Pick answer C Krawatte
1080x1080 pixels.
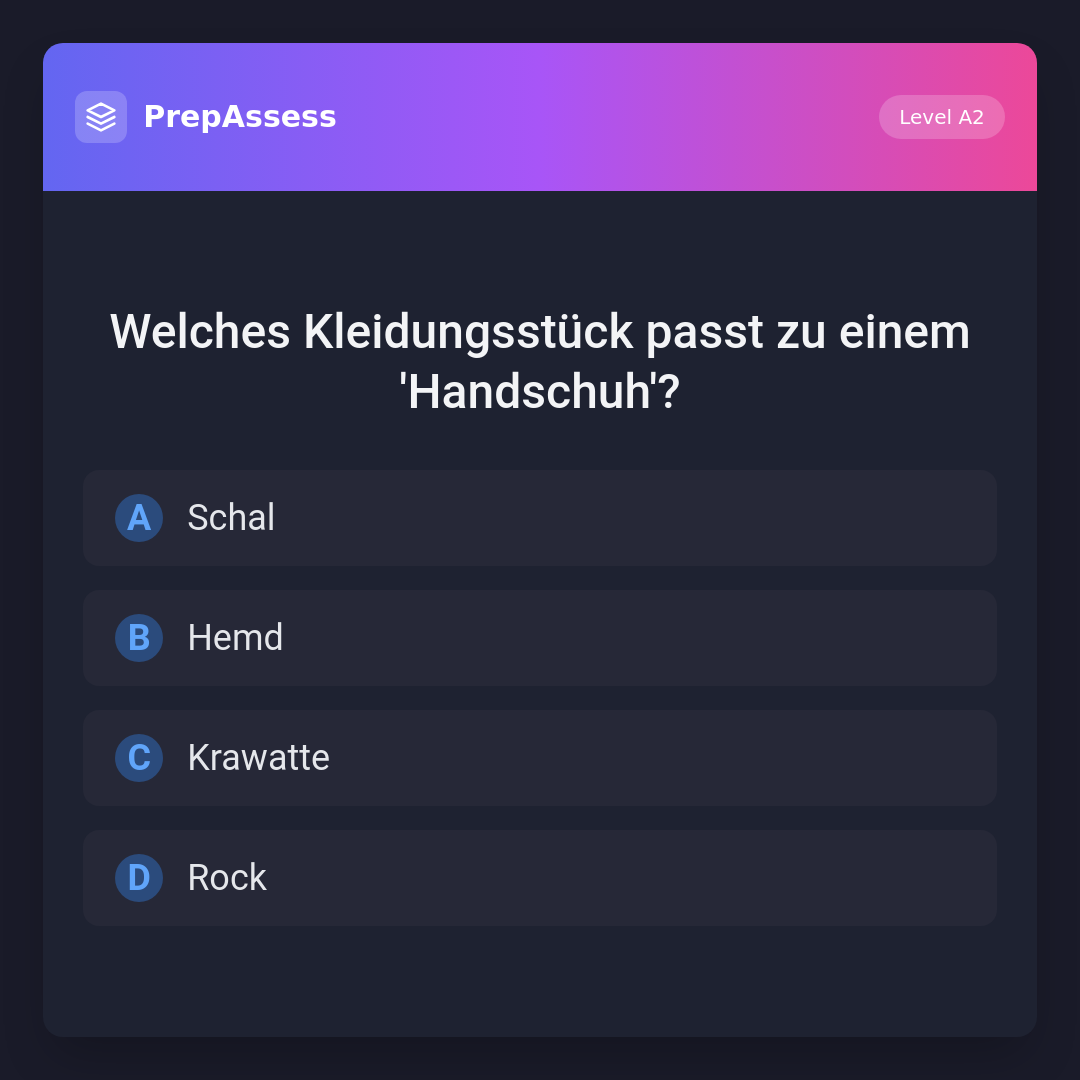pos(540,758)
